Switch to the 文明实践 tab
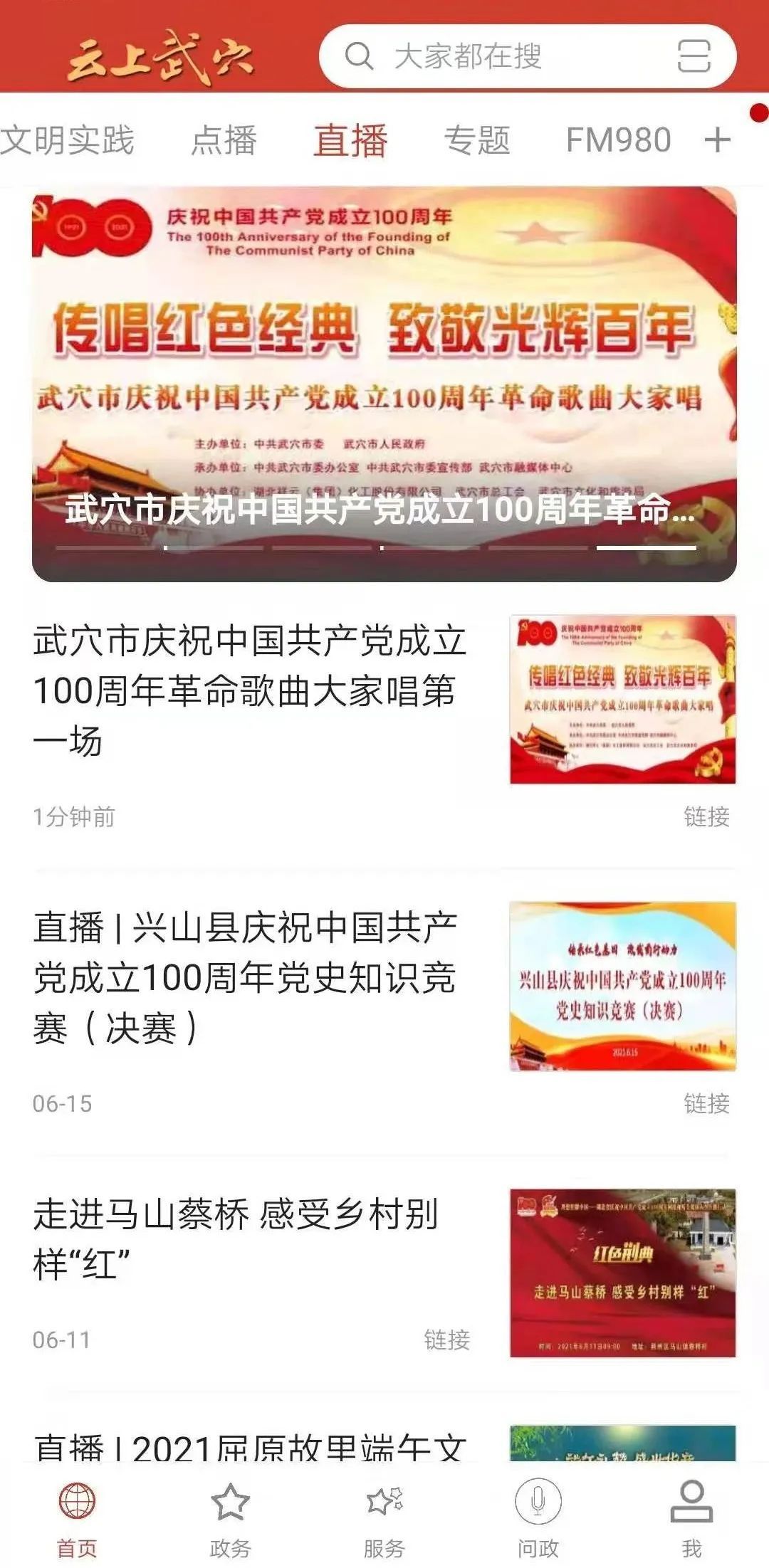769x1568 pixels. pos(68,140)
